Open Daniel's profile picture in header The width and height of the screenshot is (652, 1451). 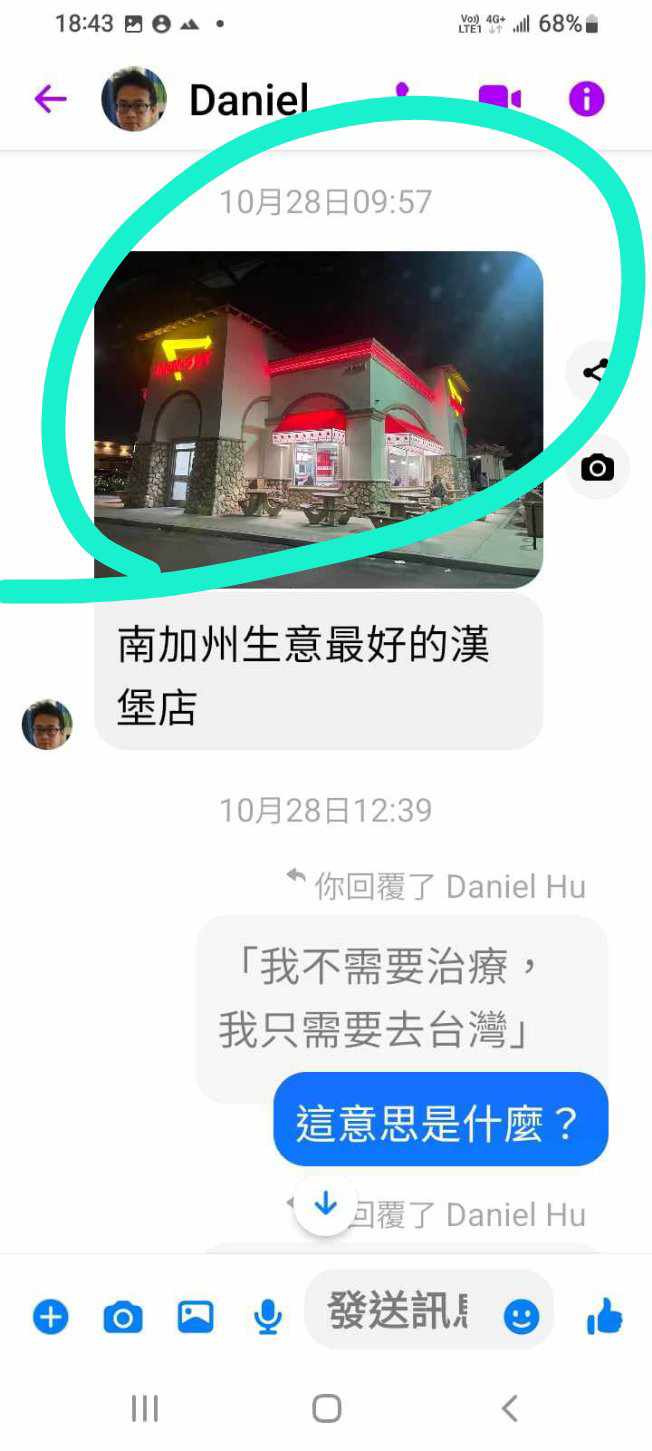pos(133,99)
